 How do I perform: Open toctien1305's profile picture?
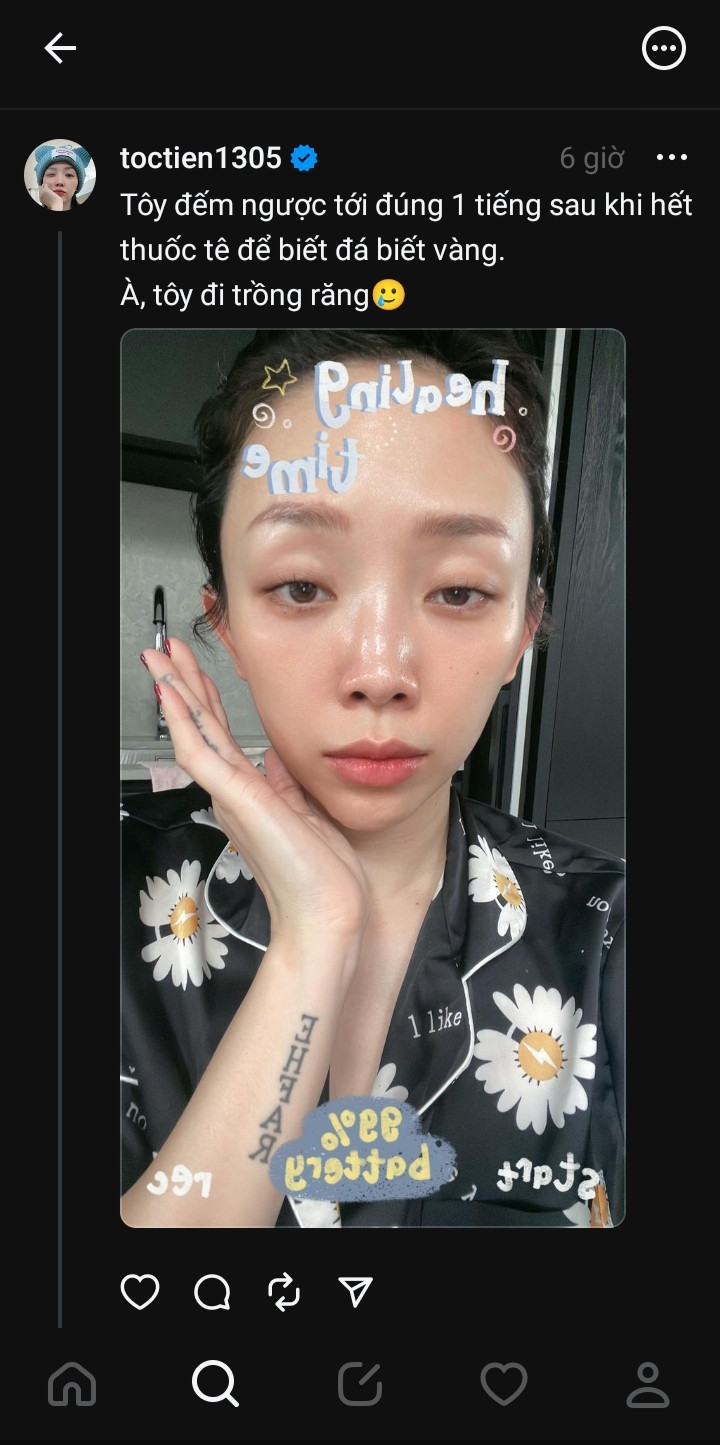(x=60, y=175)
